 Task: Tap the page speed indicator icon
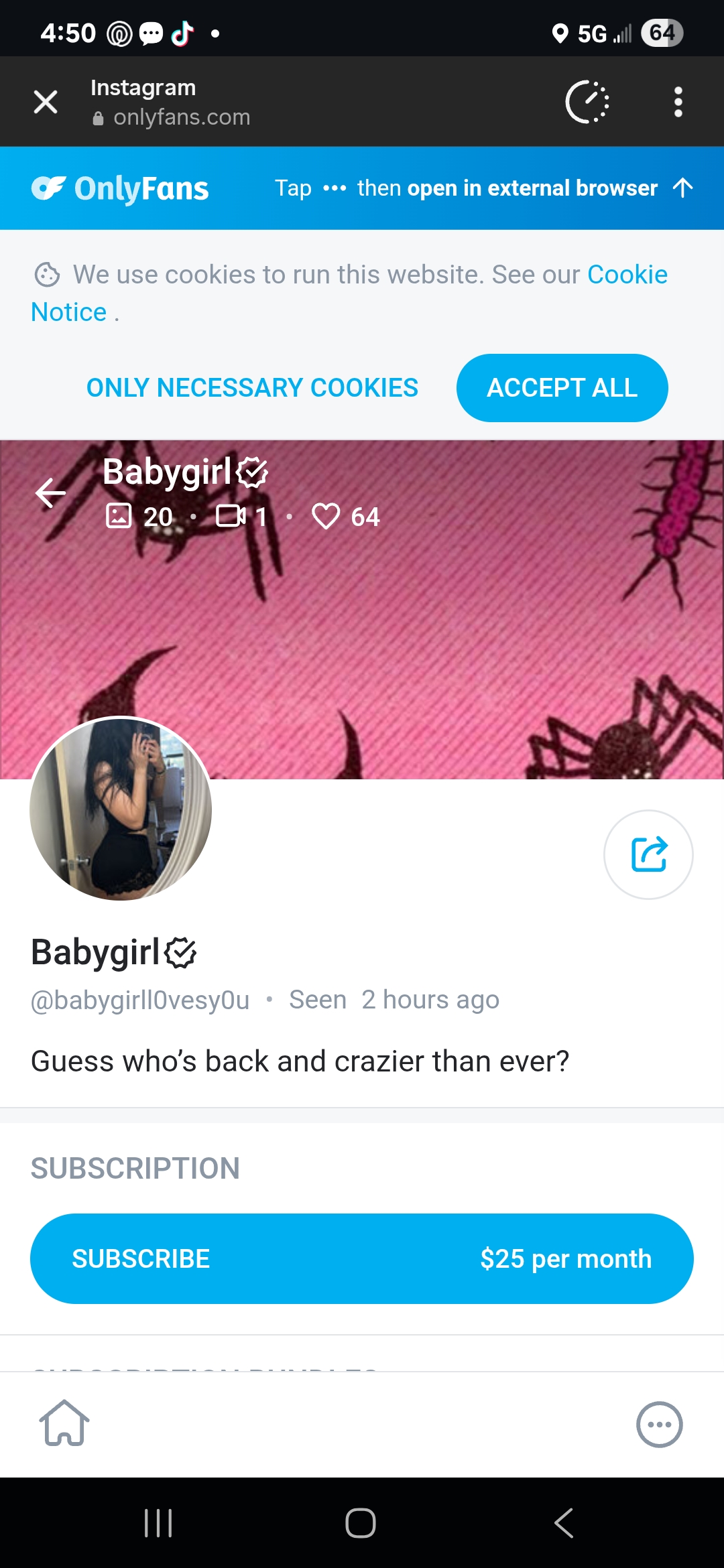pos(587,102)
